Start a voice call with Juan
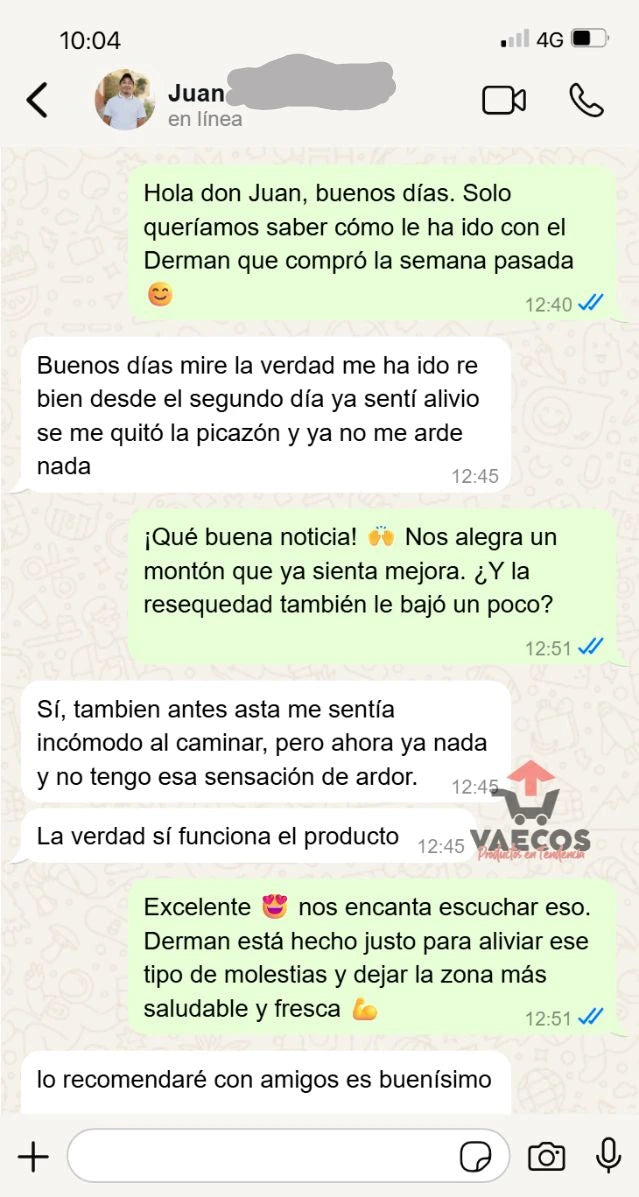This screenshot has height=1197, width=639. (586, 100)
